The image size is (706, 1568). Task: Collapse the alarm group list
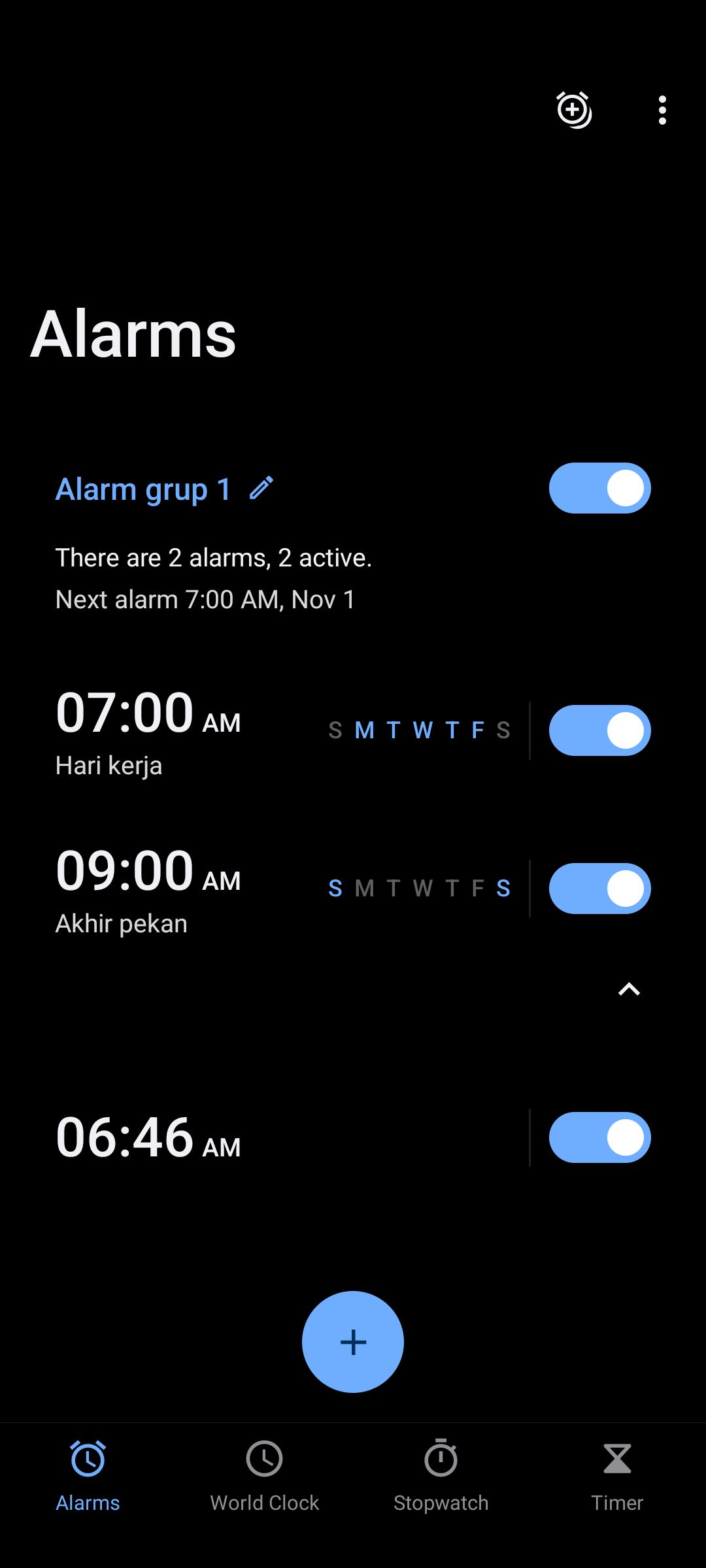pos(629,989)
